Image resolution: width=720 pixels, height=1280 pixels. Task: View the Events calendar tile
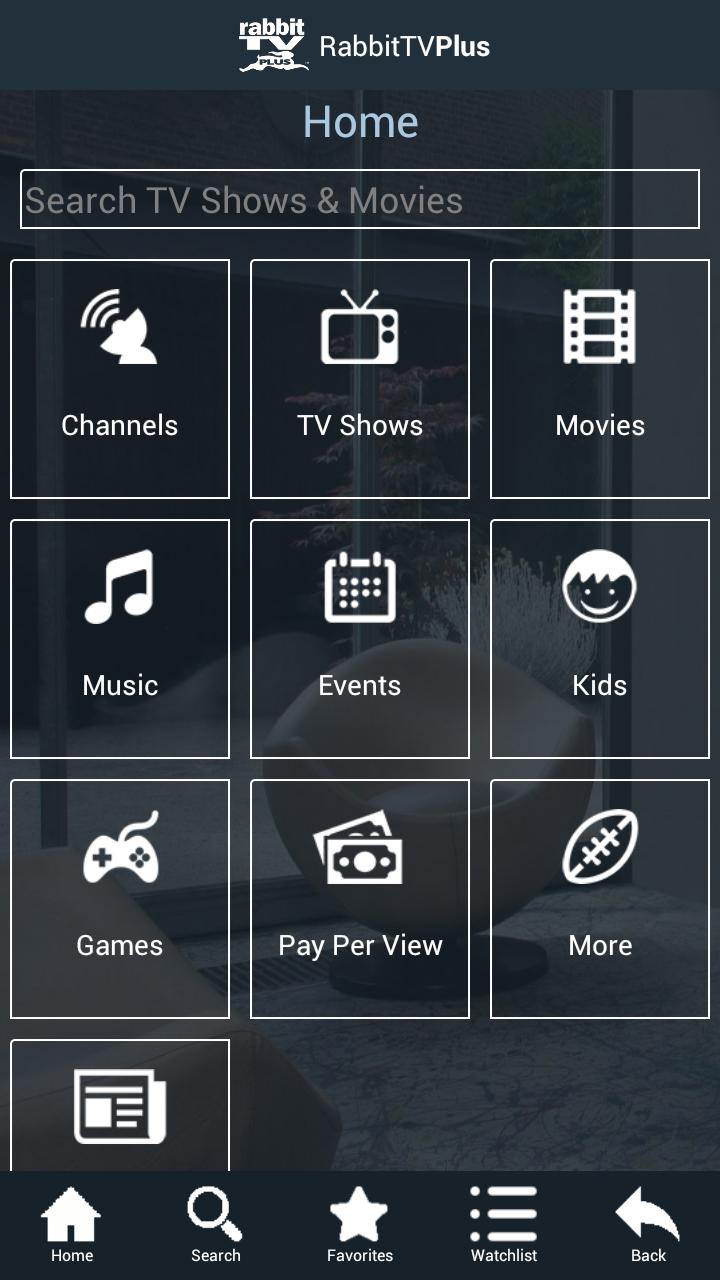360,639
